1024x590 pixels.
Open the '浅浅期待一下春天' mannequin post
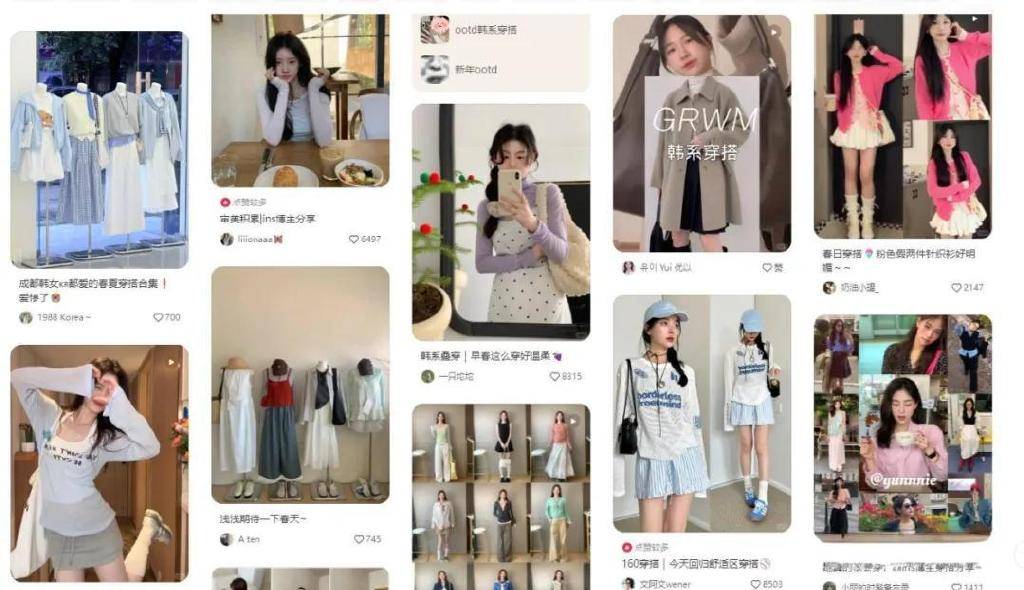tap(300, 384)
